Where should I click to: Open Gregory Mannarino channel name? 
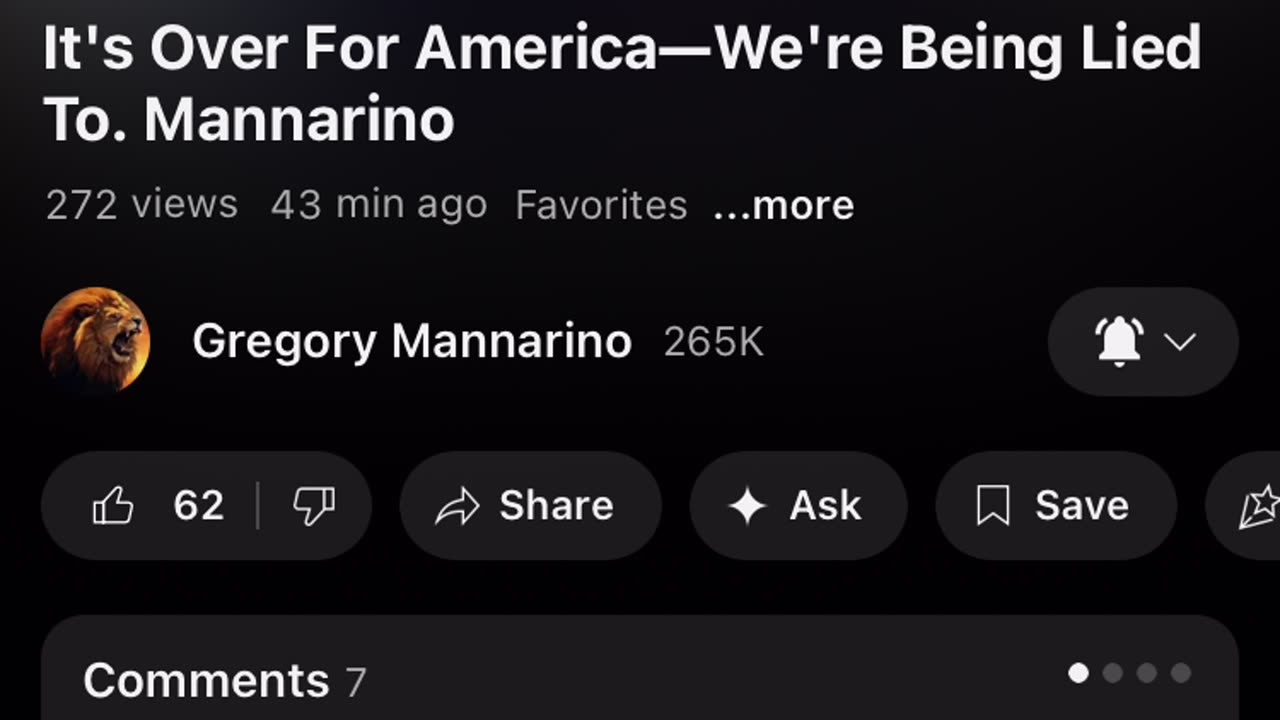411,341
